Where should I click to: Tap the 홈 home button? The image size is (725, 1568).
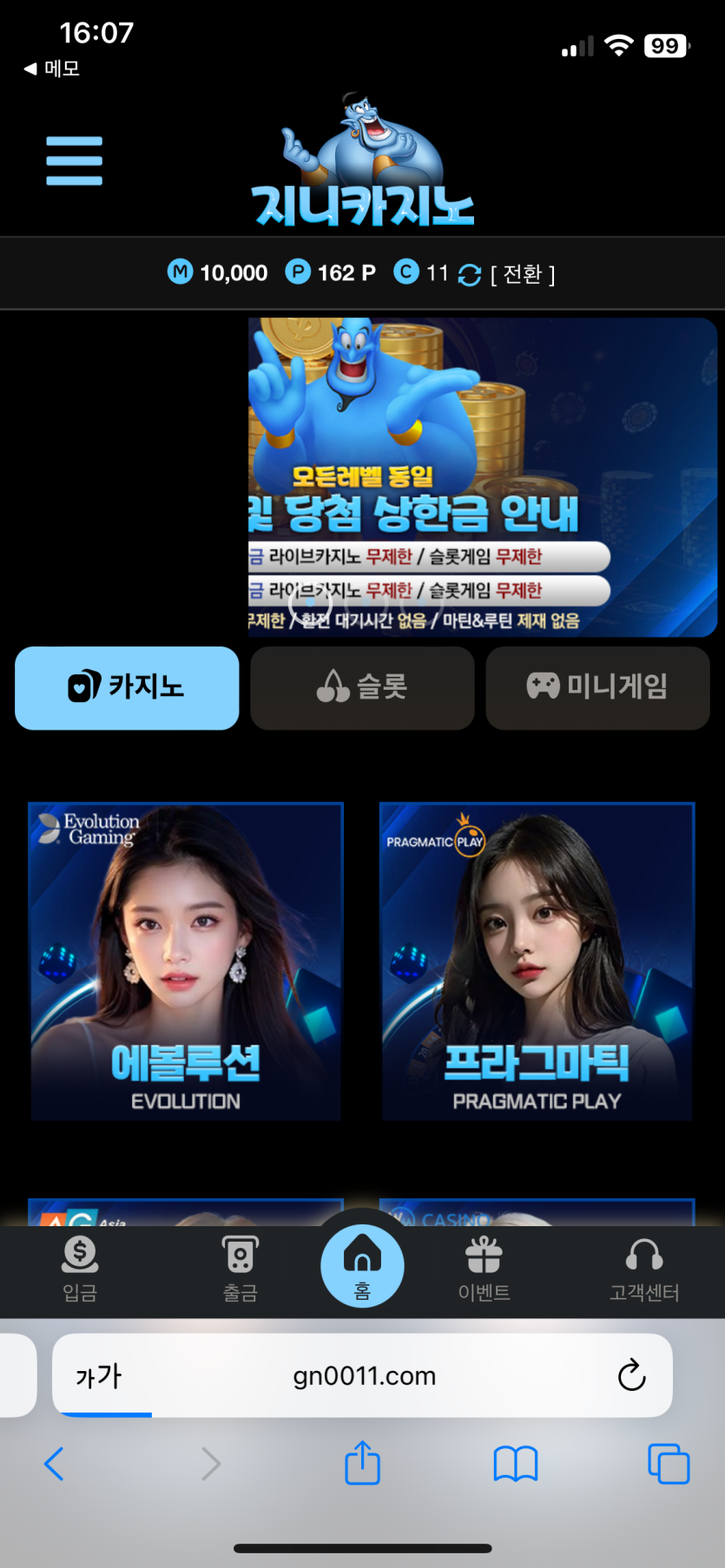click(x=362, y=1265)
